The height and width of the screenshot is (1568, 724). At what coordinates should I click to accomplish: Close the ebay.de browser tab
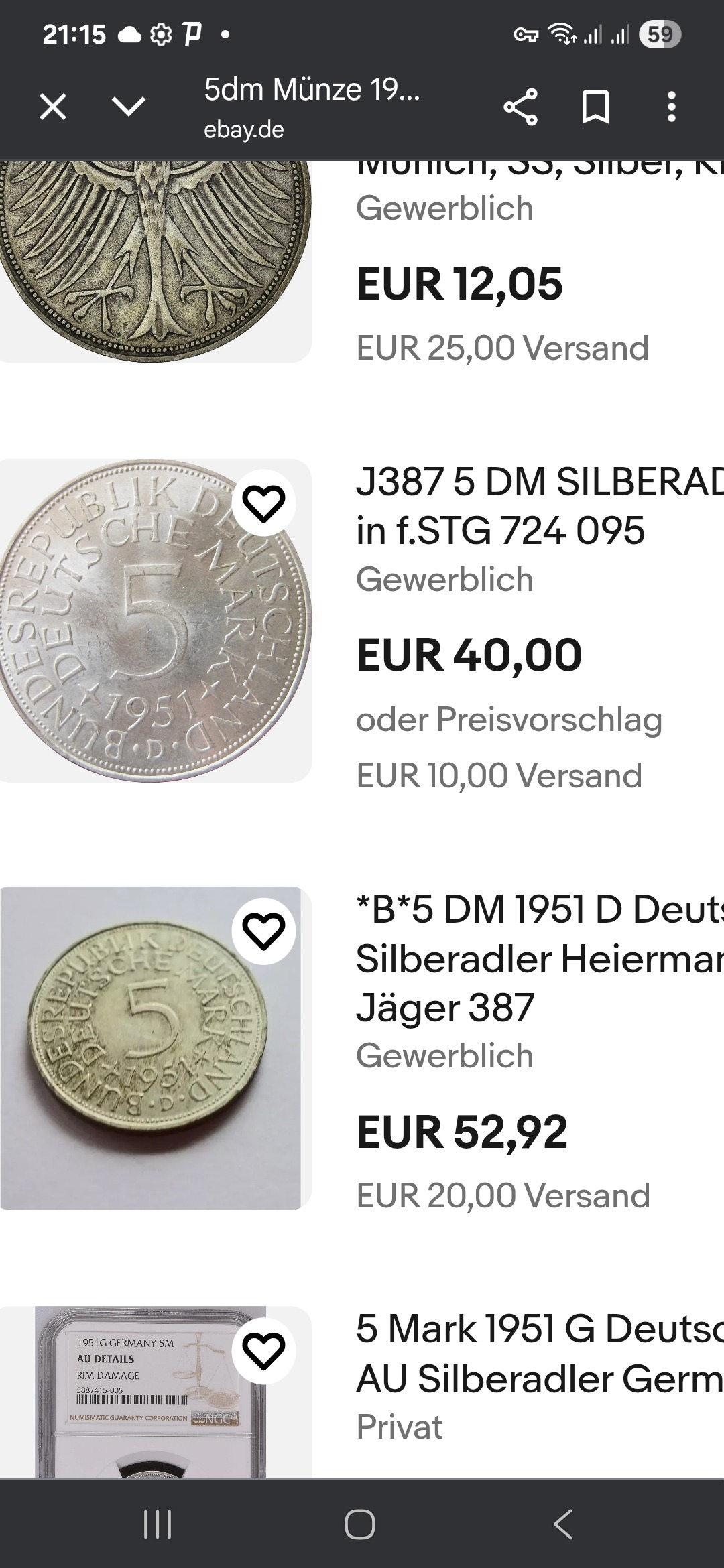coord(53,107)
